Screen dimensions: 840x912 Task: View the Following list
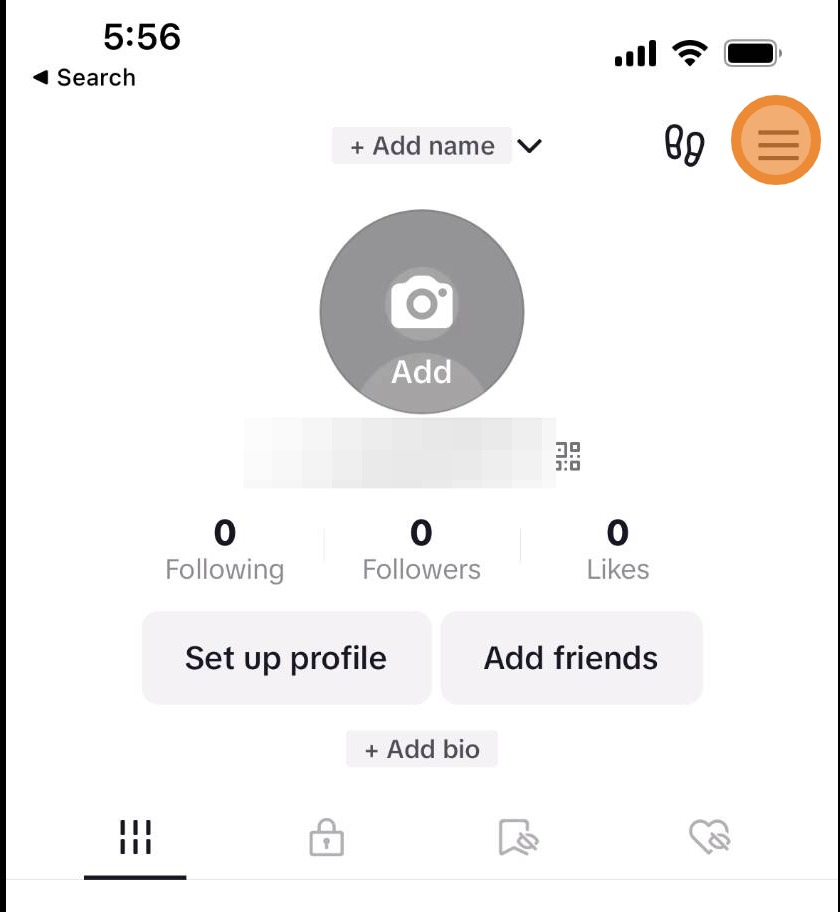pos(225,549)
